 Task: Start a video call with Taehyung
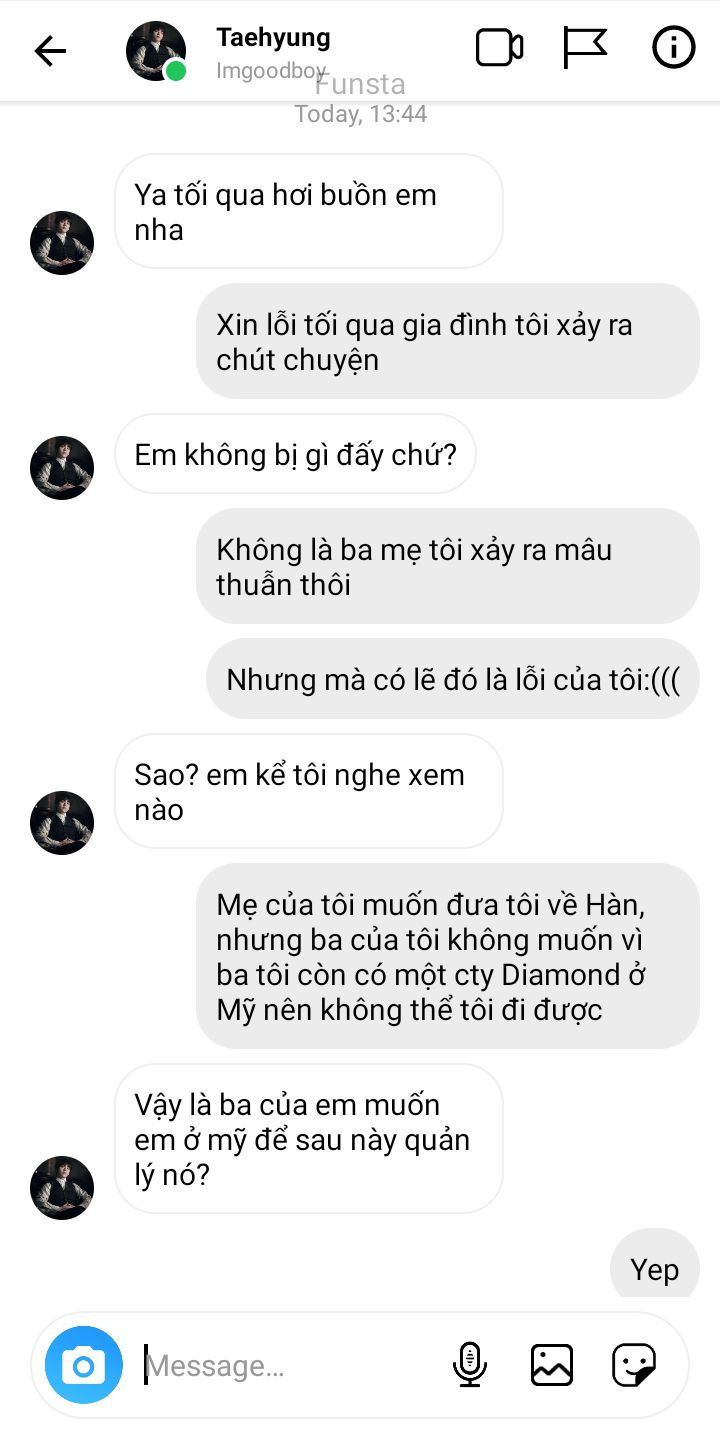499,48
